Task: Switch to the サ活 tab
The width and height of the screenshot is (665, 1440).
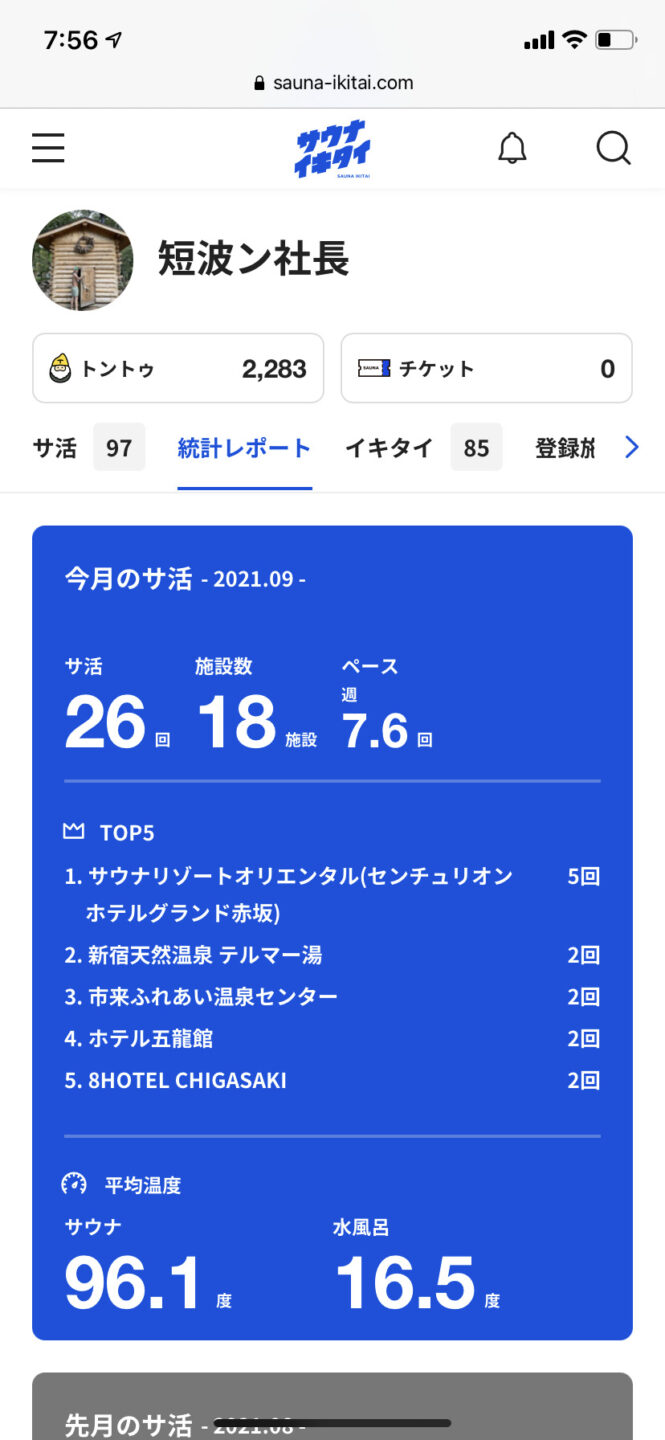Action: click(88, 448)
